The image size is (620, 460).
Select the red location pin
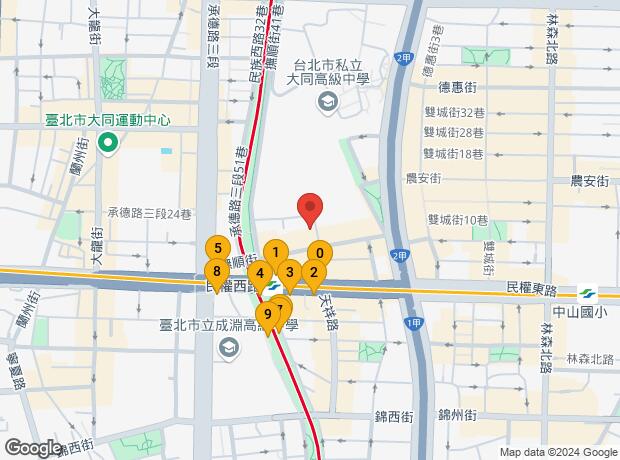tap(310, 207)
